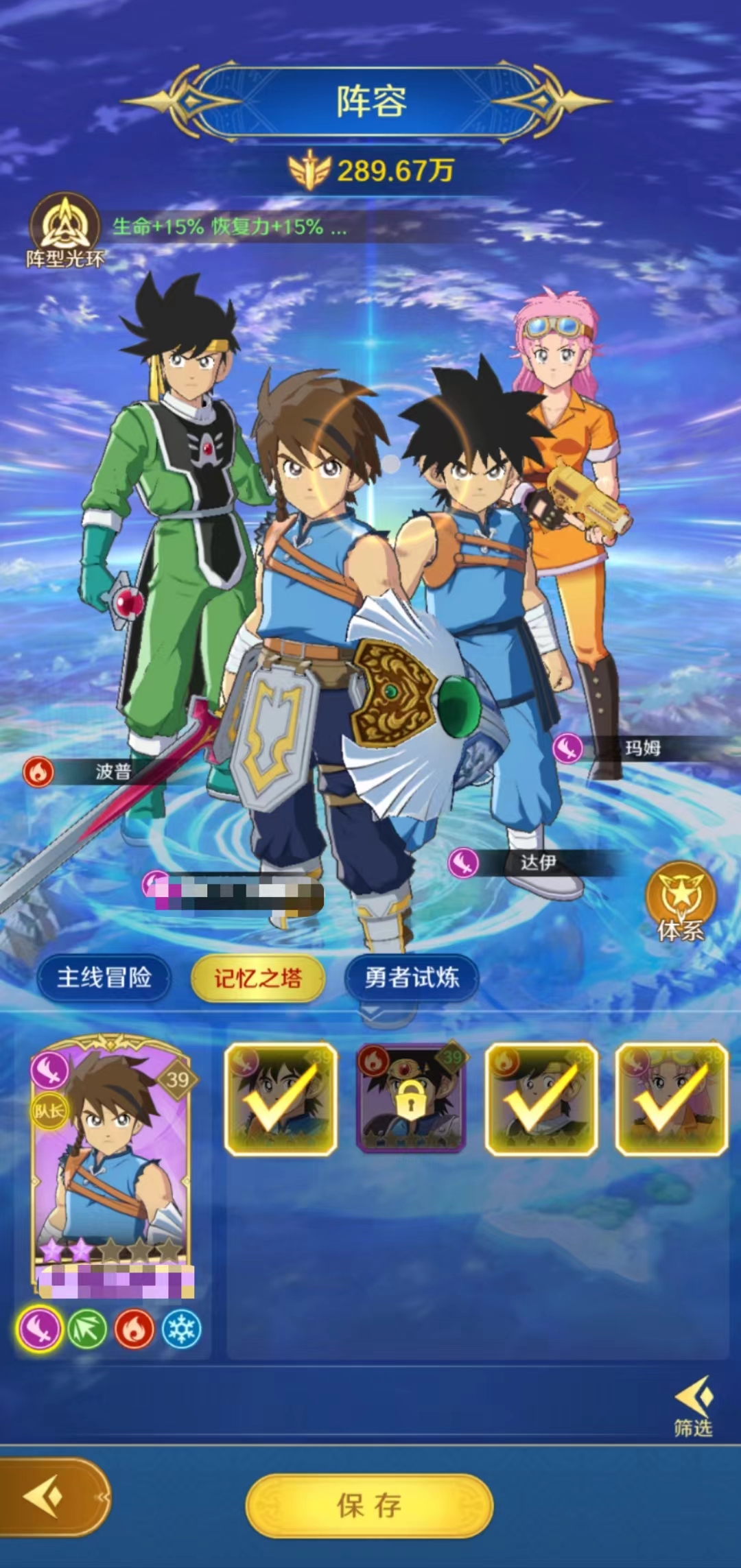Switch to the 勇者试炼 tab
The height and width of the screenshot is (1568, 741).
[411, 977]
